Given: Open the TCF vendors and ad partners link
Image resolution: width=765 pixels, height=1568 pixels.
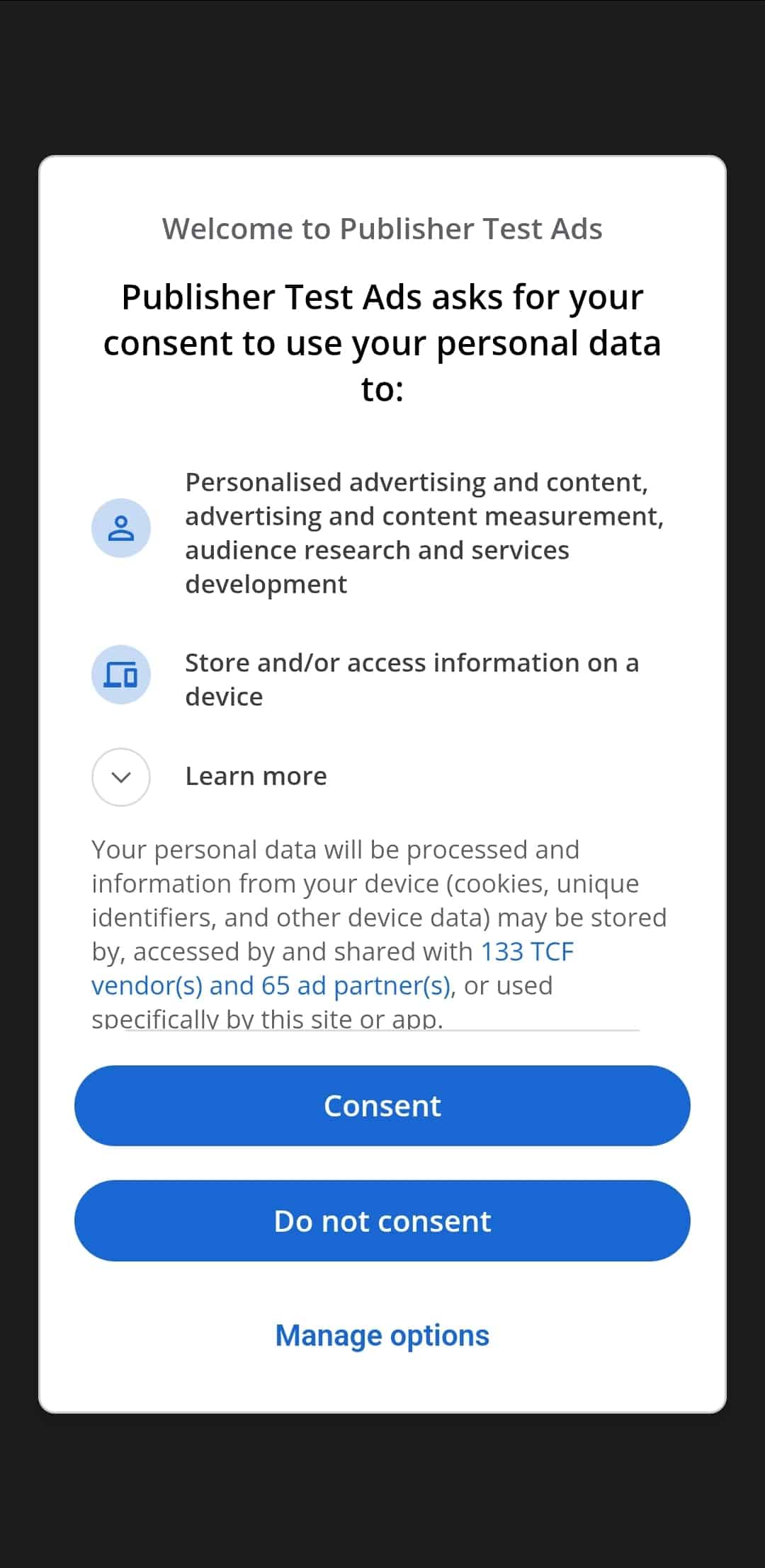Looking at the screenshot, I should [x=271, y=985].
